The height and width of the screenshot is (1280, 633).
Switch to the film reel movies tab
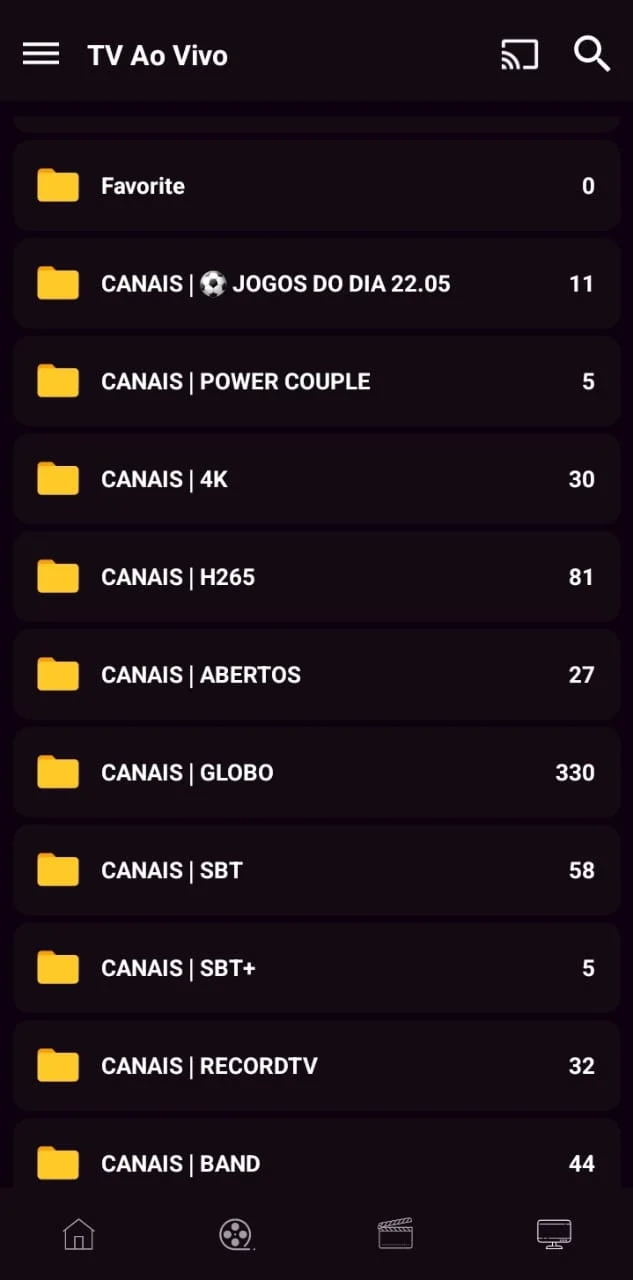tap(236, 1234)
